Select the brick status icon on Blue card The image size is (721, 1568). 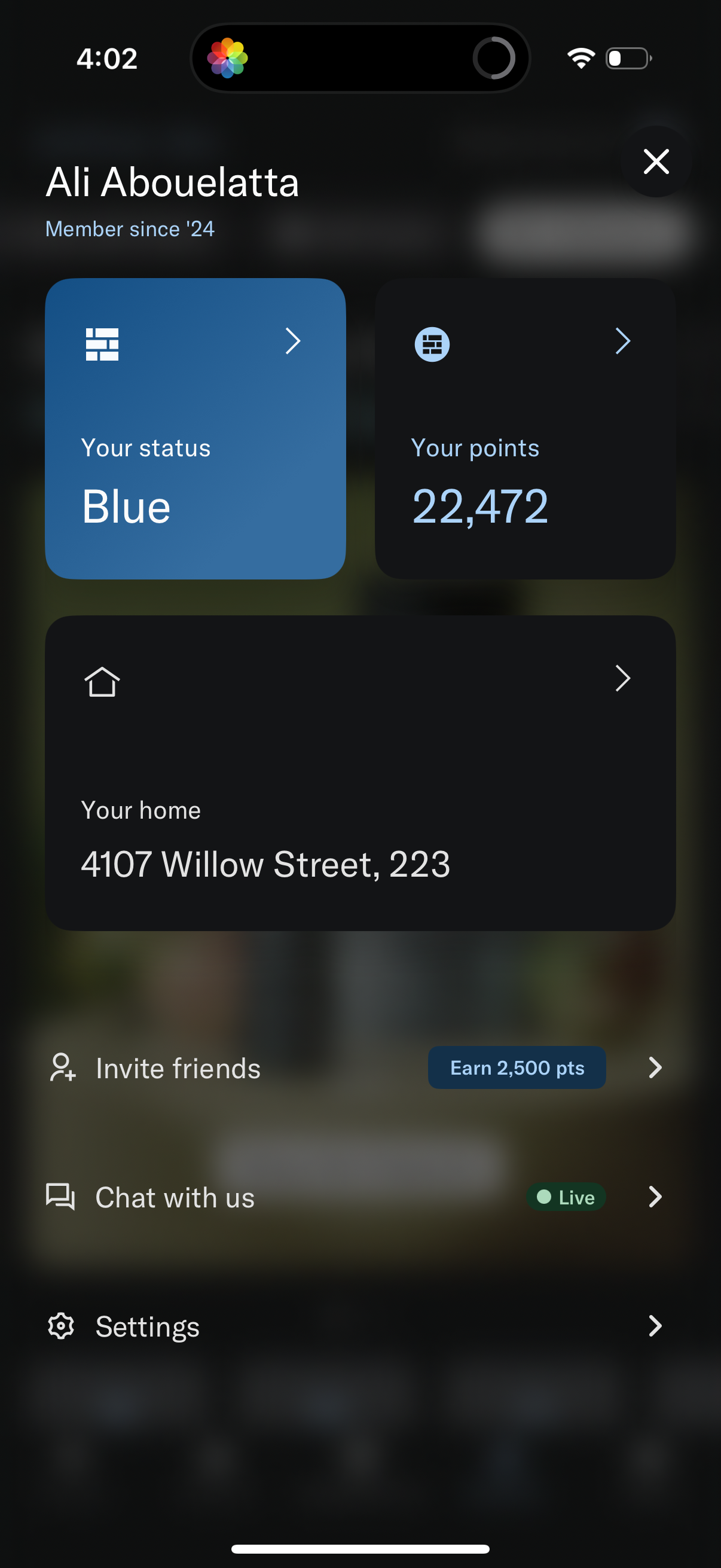coord(103,344)
